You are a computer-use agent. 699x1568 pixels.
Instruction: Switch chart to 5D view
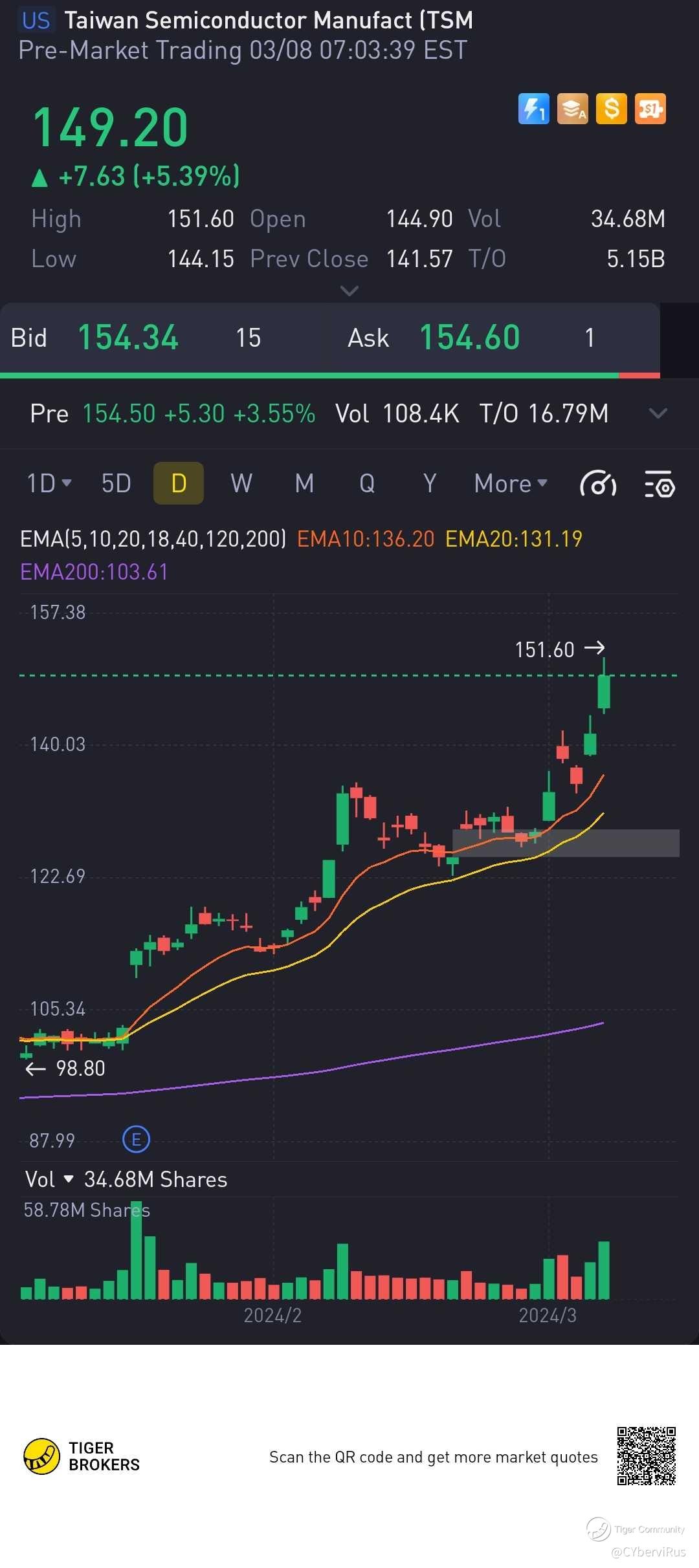(116, 483)
